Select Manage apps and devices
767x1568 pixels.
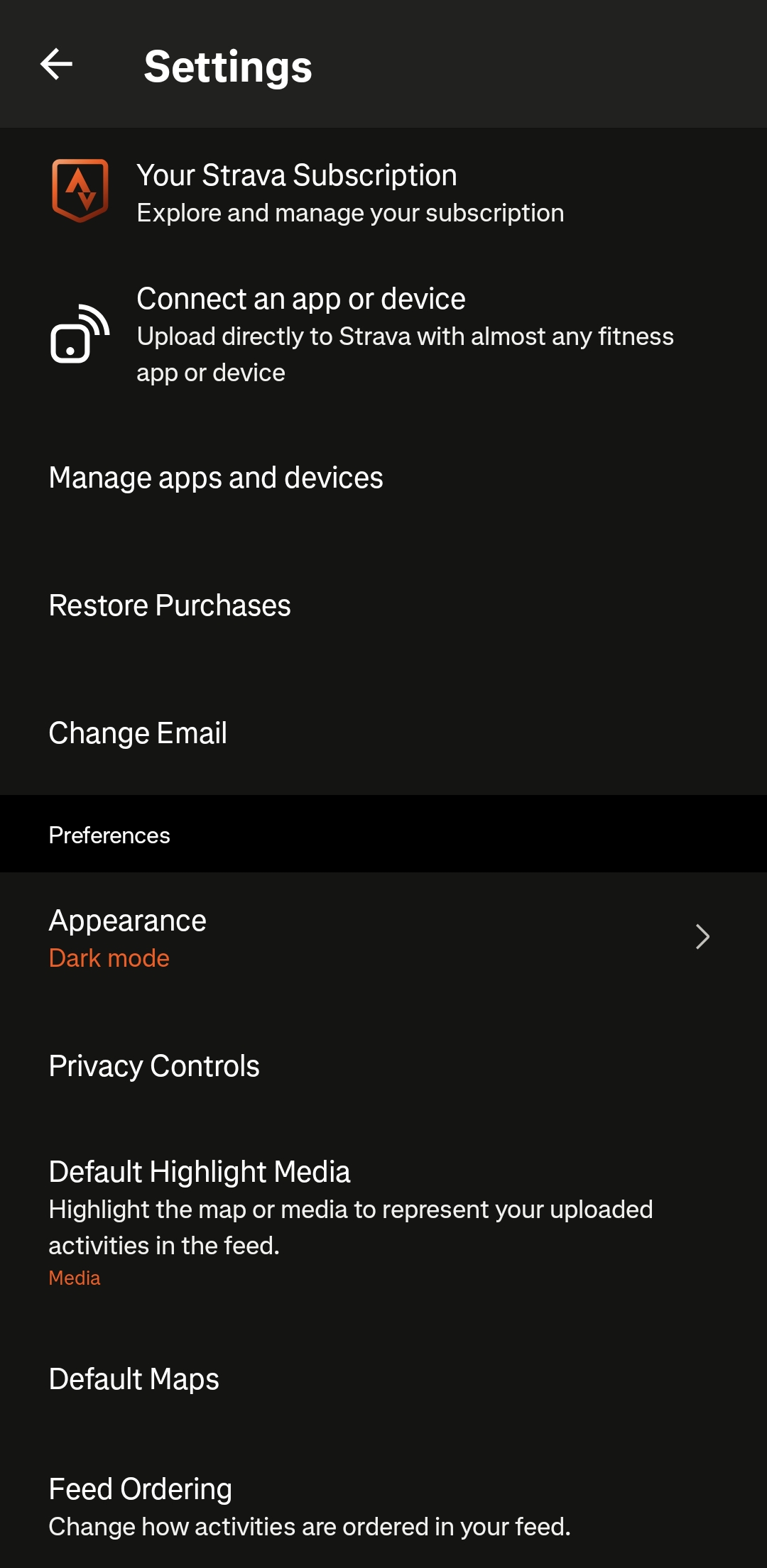pyautogui.click(x=216, y=478)
